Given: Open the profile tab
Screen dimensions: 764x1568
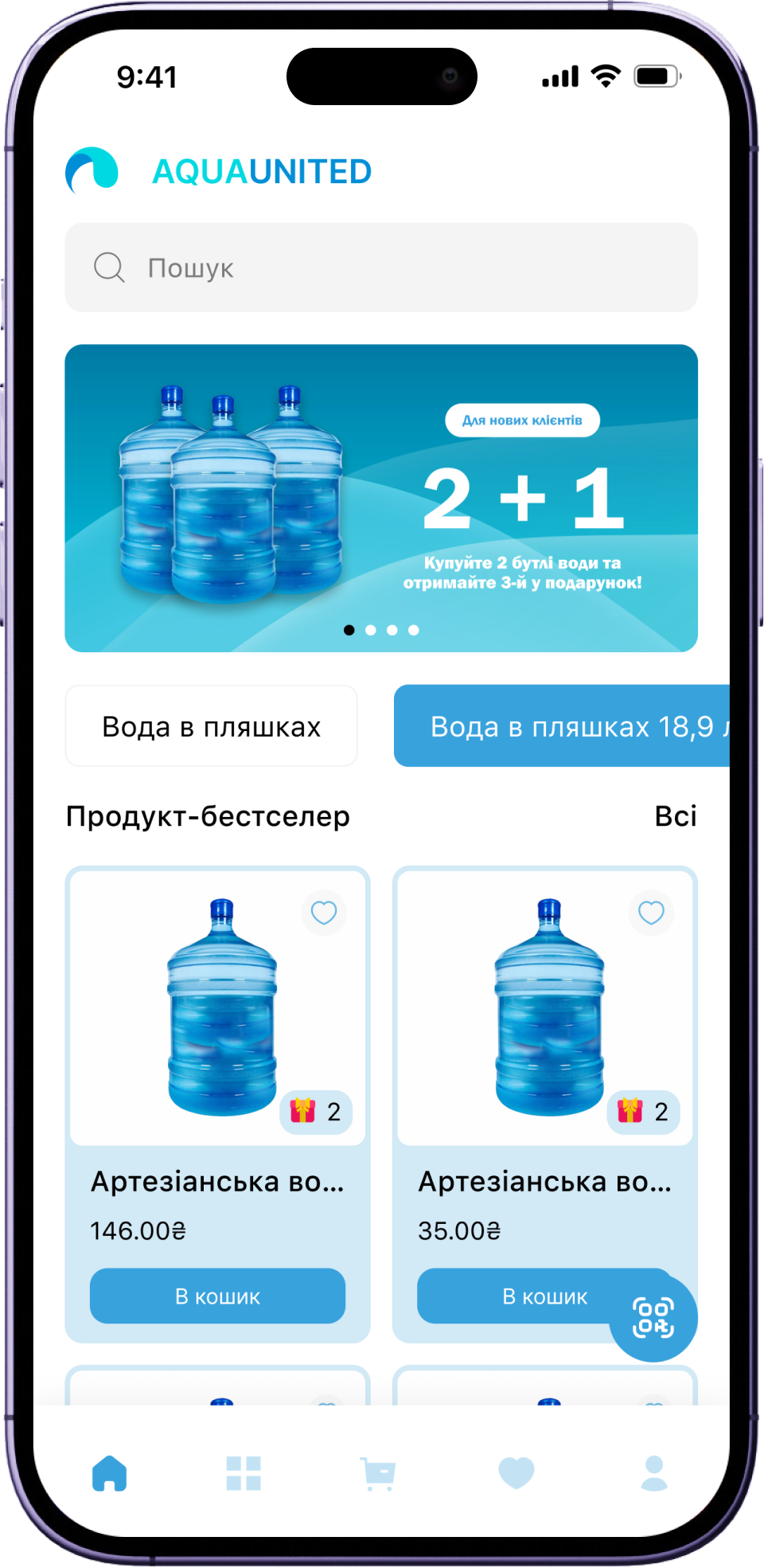Looking at the screenshot, I should click(654, 1473).
